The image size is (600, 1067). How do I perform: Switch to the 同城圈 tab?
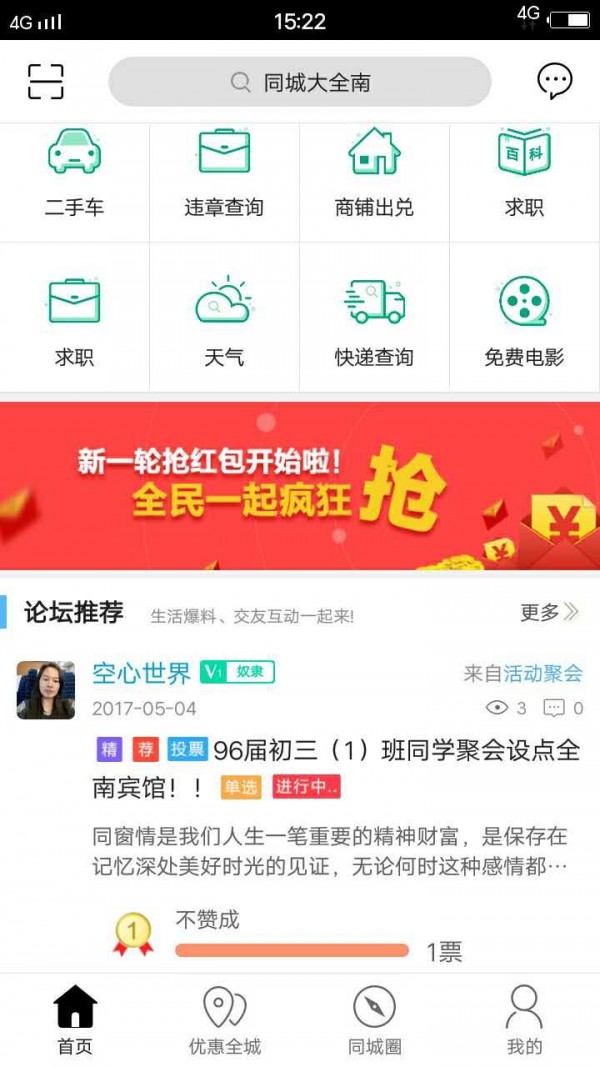click(x=375, y=1020)
